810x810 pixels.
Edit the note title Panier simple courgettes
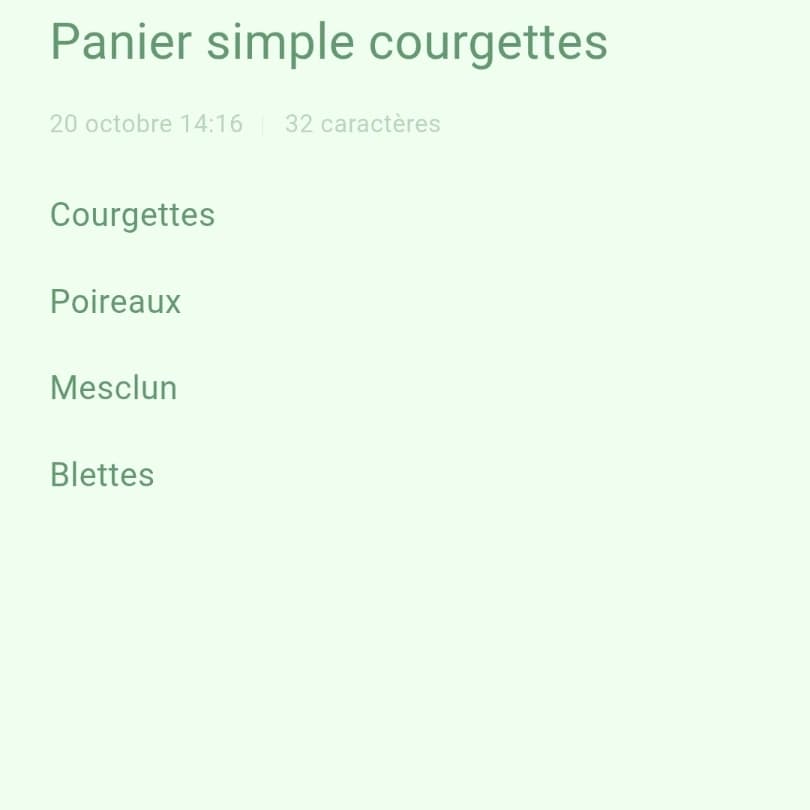[328, 43]
